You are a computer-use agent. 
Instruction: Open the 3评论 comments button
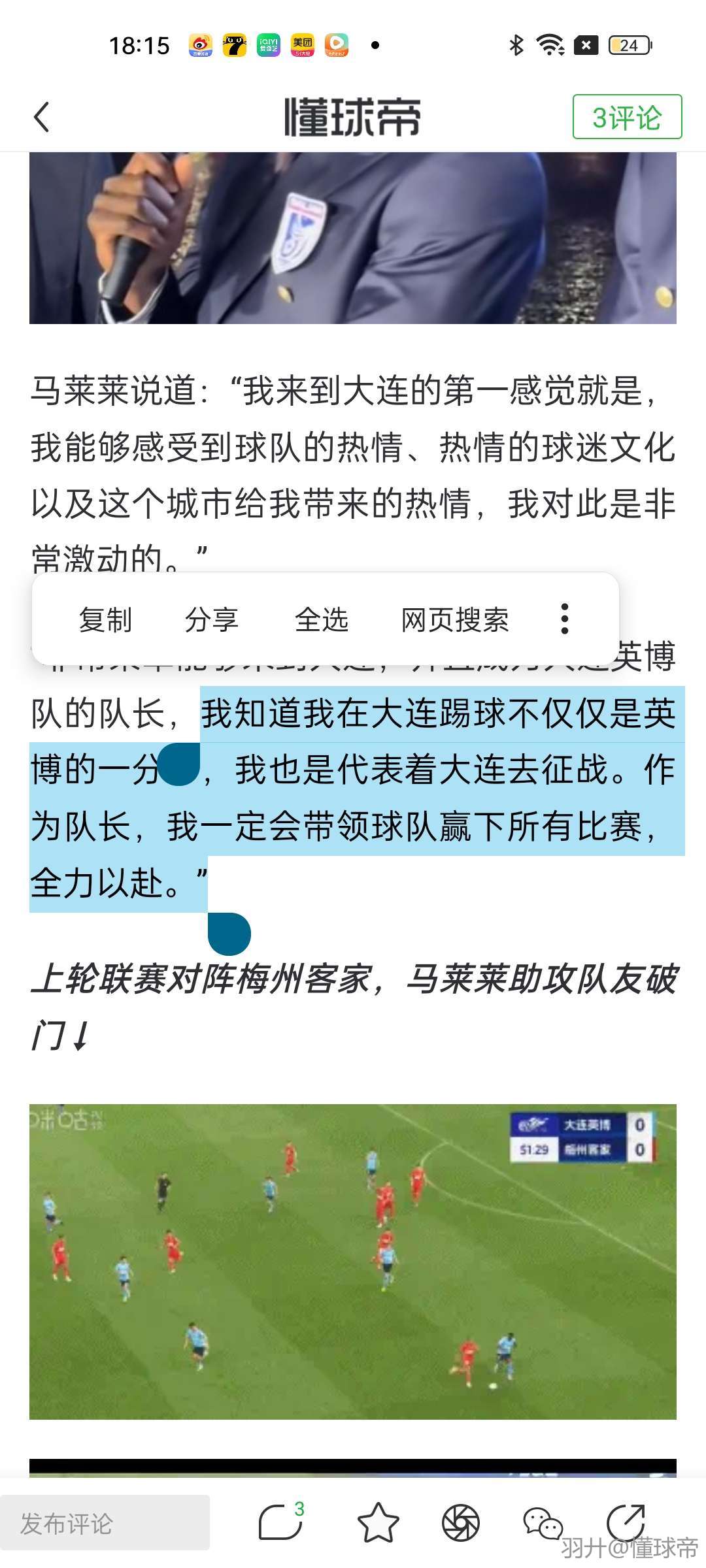(626, 117)
